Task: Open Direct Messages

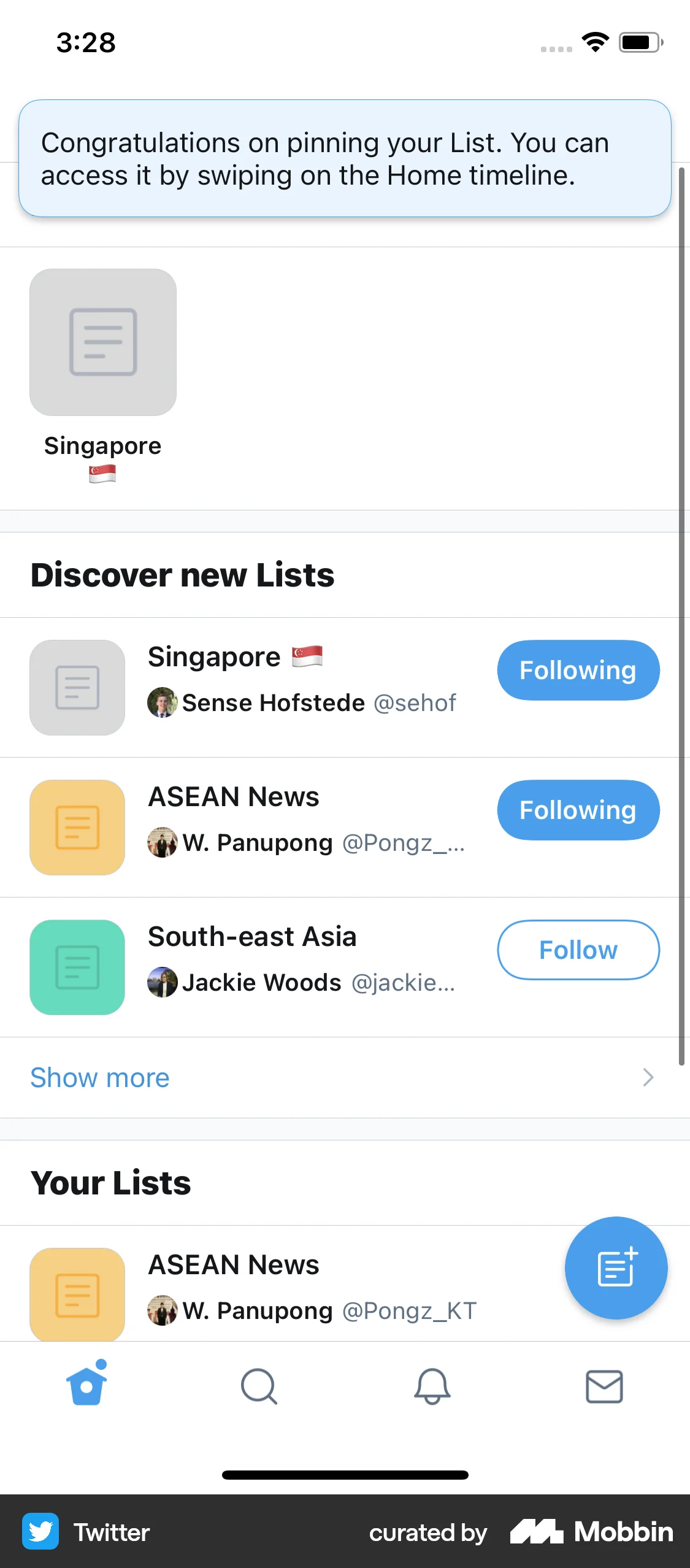Action: click(x=605, y=1386)
